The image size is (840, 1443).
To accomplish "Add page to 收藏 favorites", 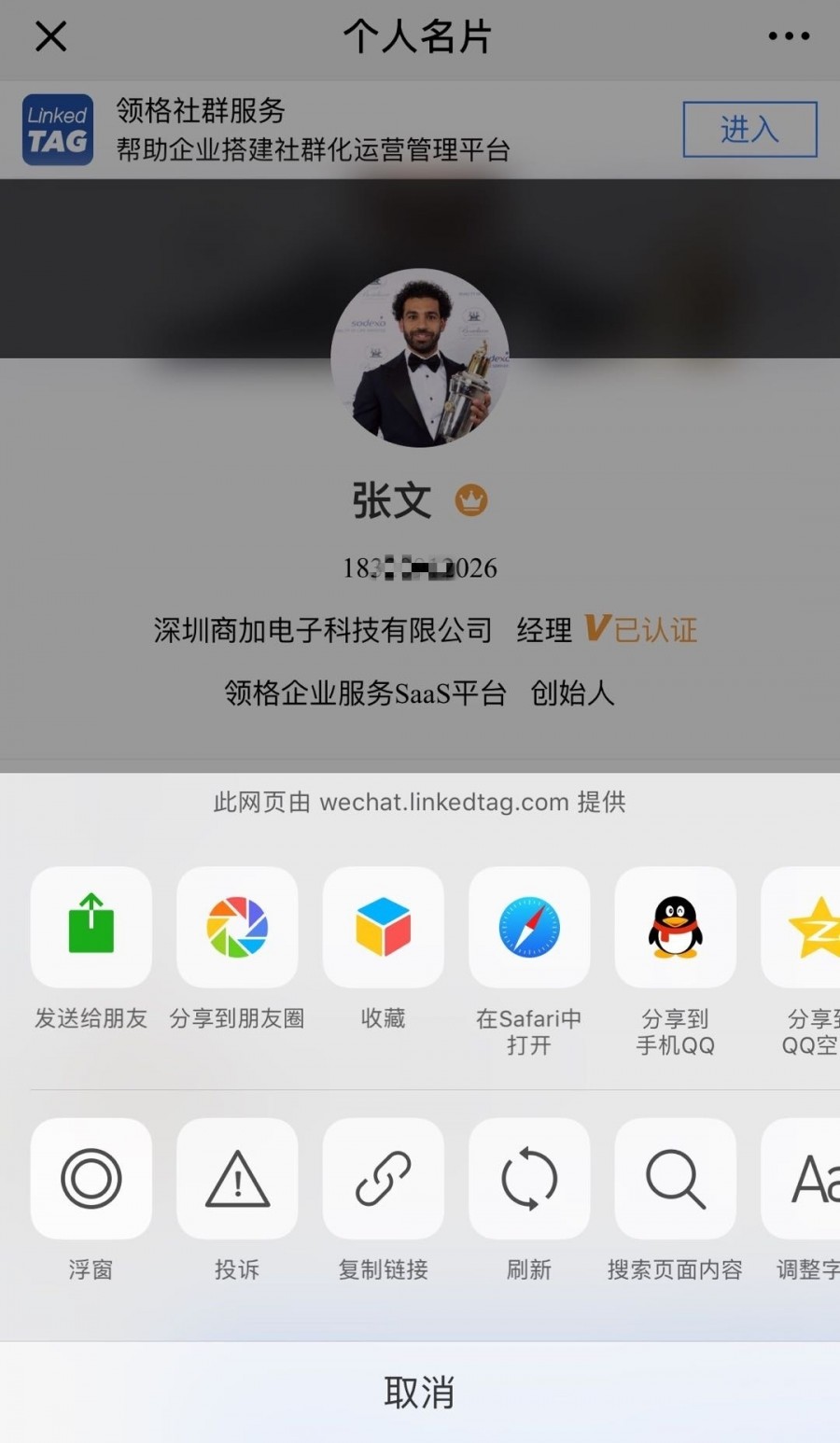I will pos(383,927).
